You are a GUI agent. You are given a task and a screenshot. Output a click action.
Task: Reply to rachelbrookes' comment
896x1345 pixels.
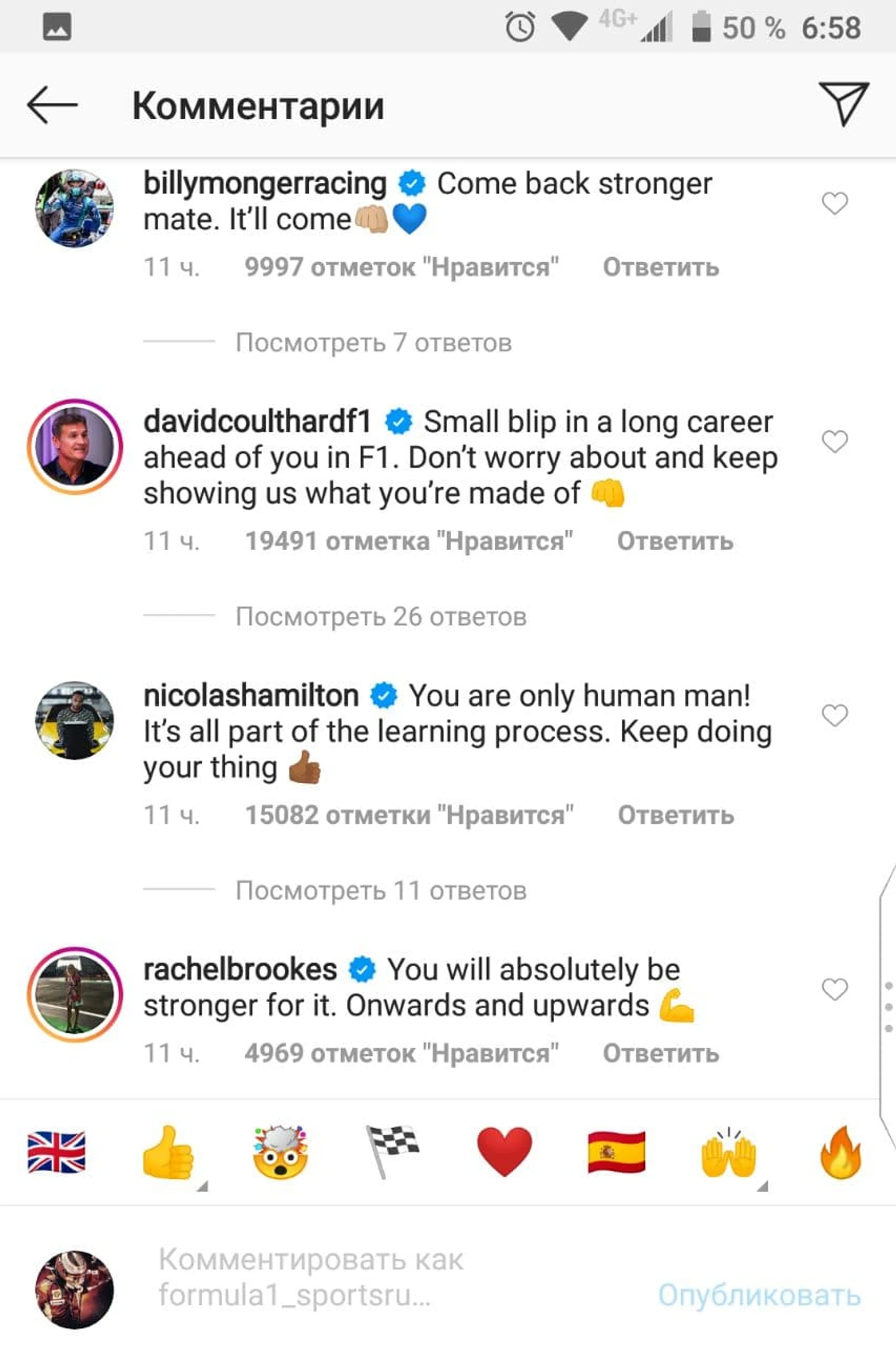point(660,1053)
